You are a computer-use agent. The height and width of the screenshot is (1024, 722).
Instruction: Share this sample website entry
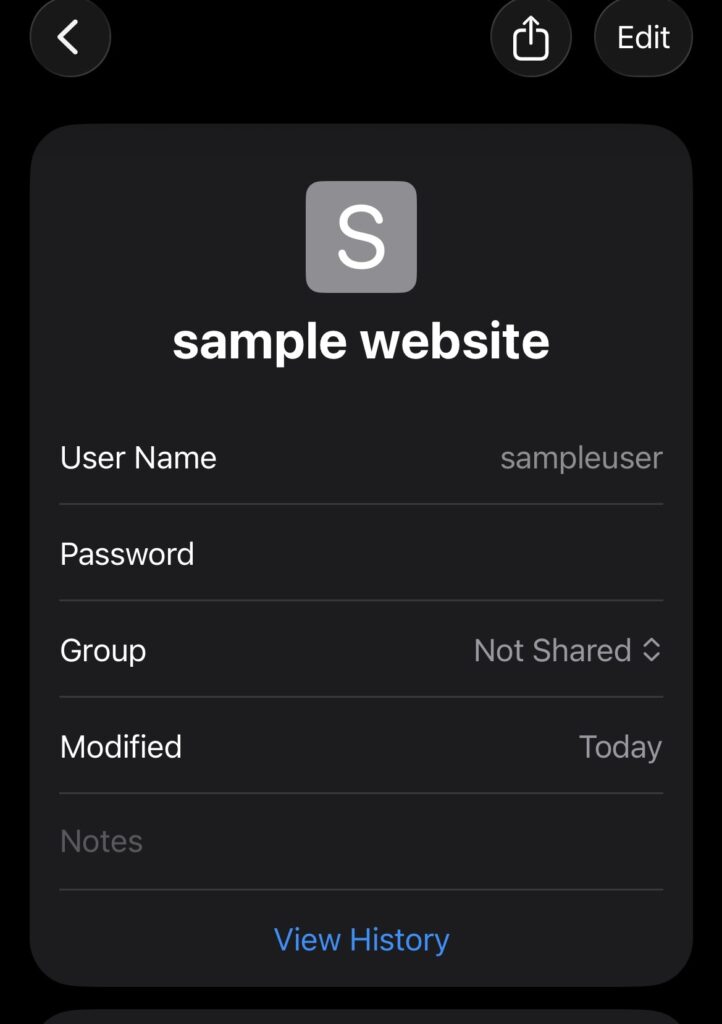(x=530, y=38)
